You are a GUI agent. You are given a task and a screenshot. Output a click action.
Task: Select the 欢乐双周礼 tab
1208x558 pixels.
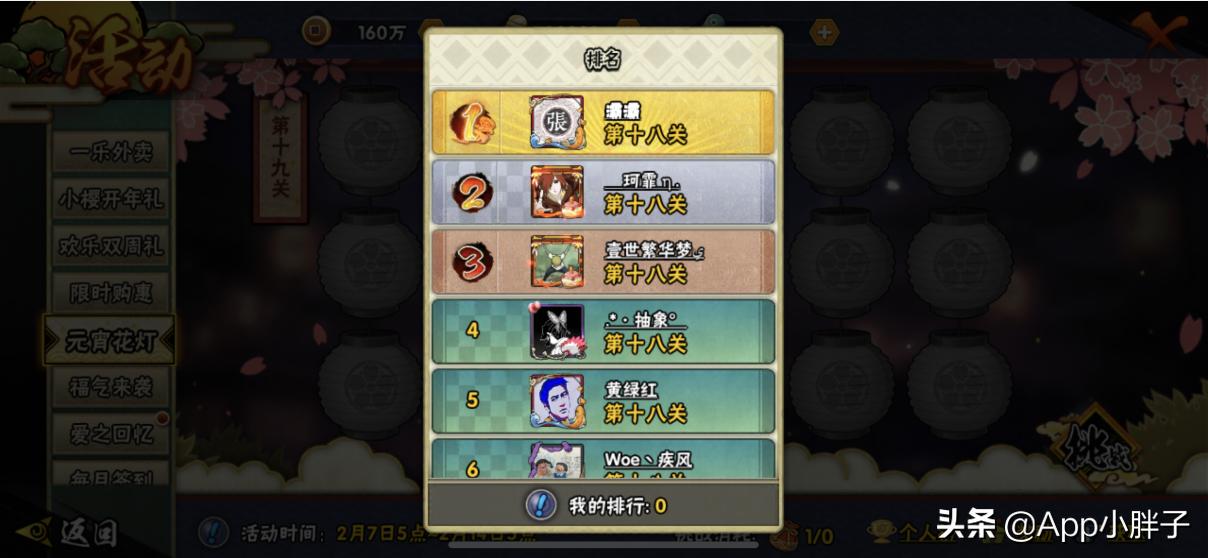coord(110,247)
